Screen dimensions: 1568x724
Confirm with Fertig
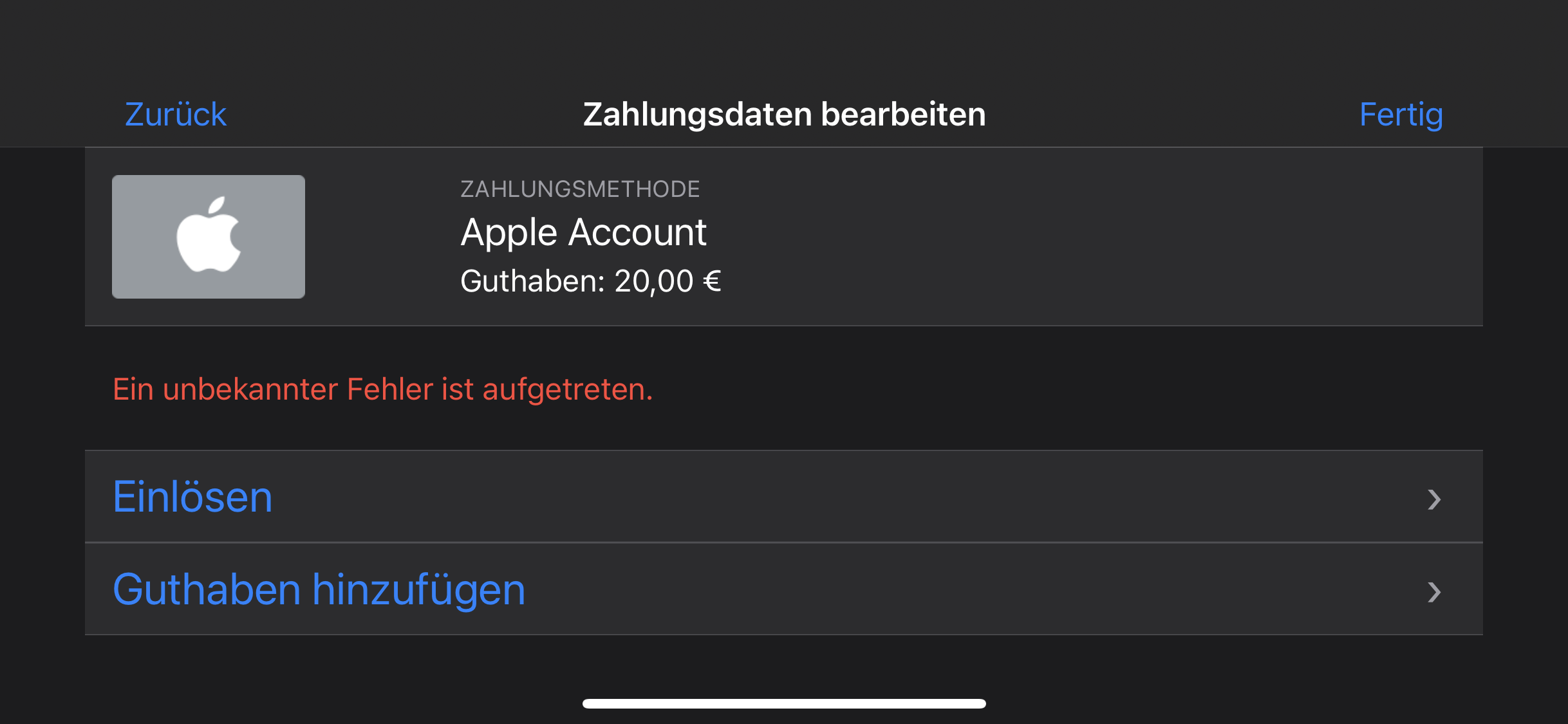[x=1401, y=115]
